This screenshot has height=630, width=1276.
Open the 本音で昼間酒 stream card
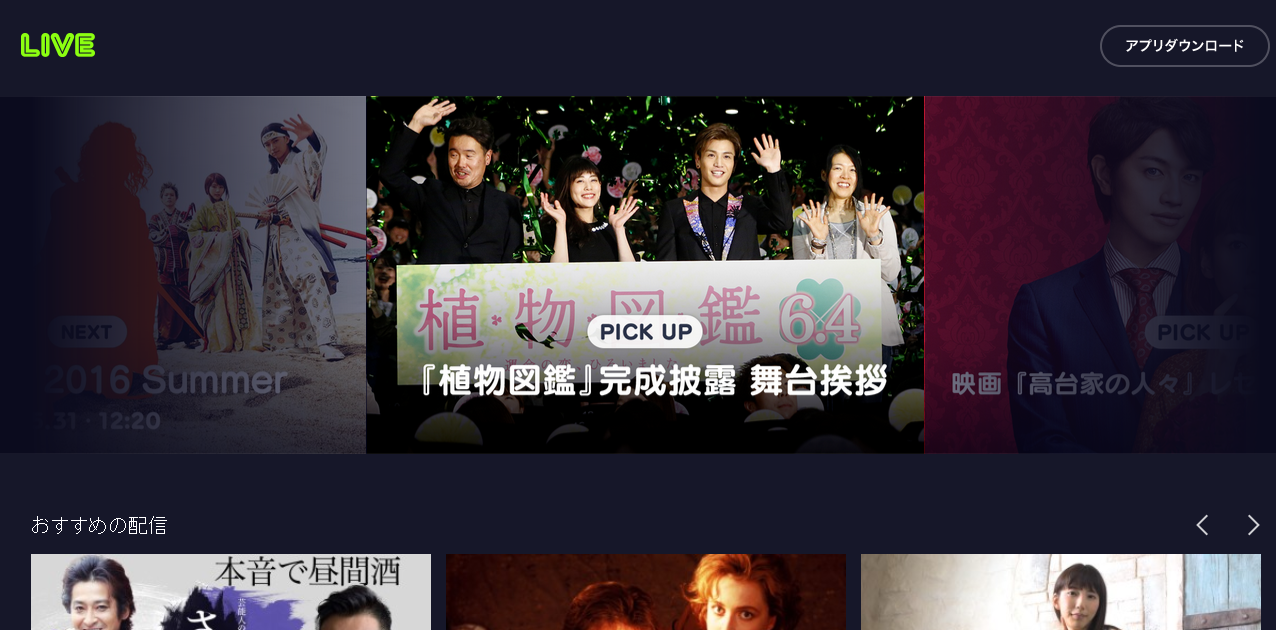tap(231, 592)
